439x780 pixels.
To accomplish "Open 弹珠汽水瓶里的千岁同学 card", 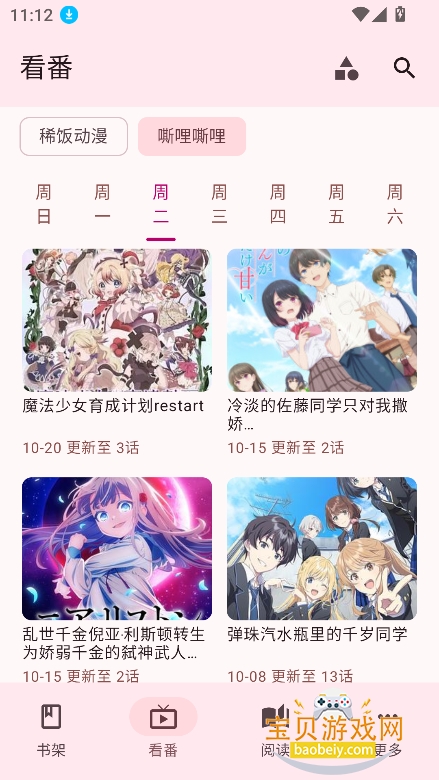I will click(322, 580).
